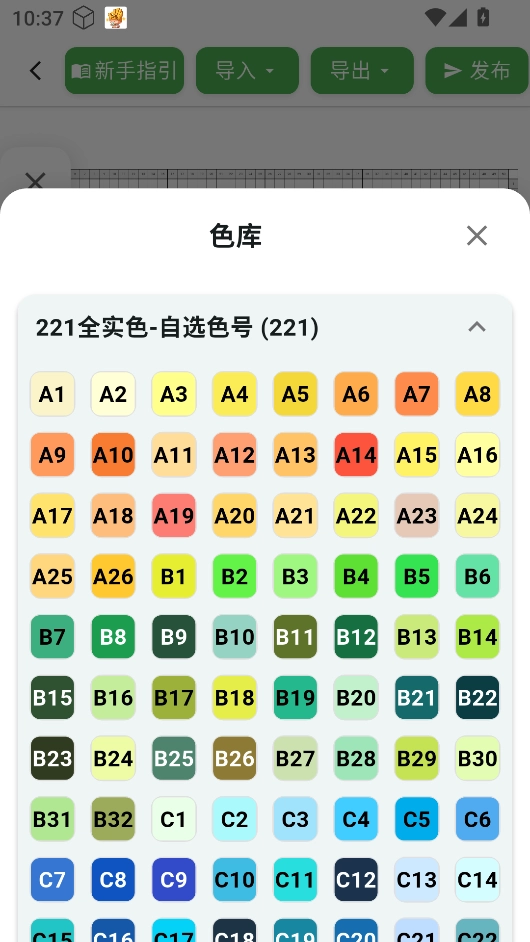Close the 色库 color library sheet
This screenshot has height=942, width=530.
(477, 236)
